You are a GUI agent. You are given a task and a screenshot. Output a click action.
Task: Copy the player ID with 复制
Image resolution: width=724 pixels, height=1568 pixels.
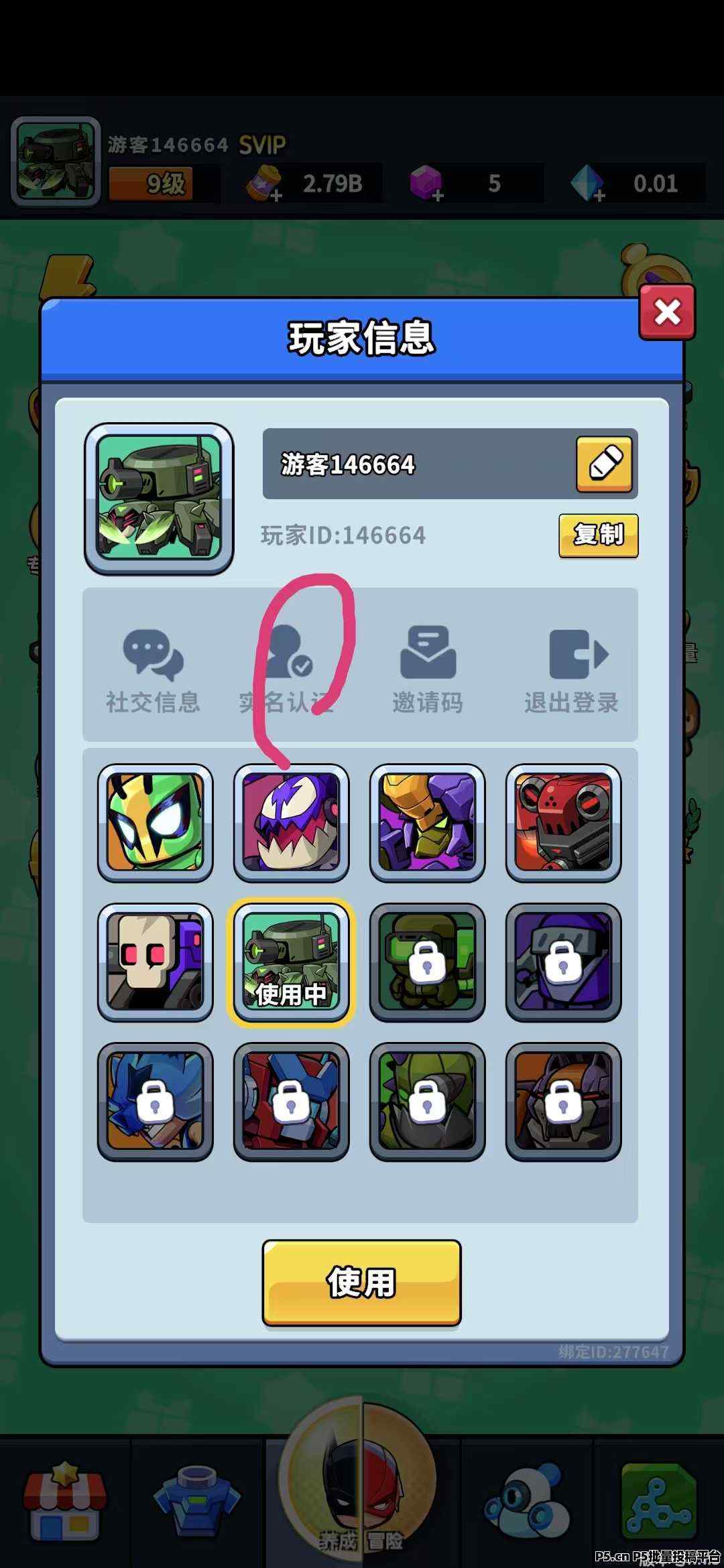599,535
